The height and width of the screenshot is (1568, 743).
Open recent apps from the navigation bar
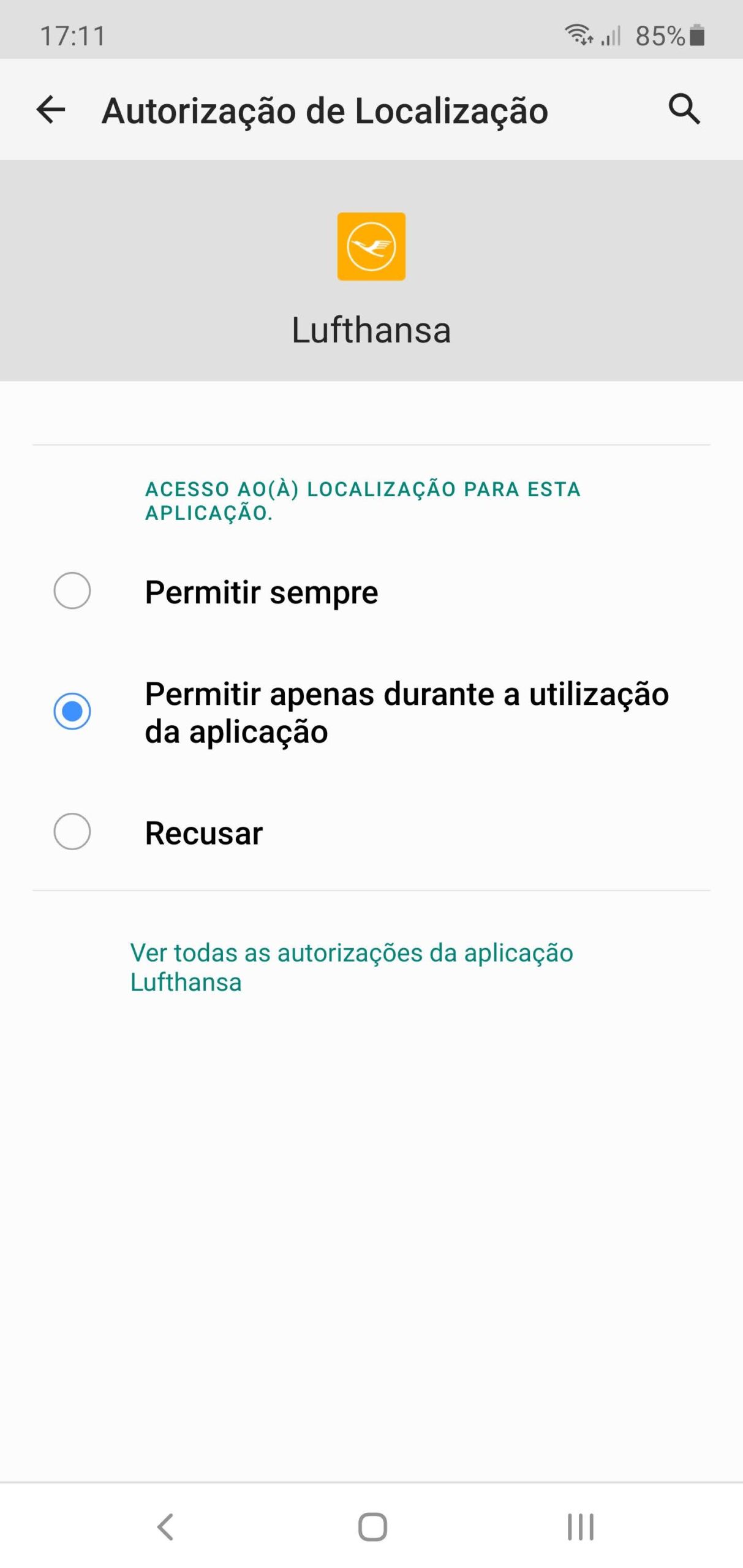580,1526
